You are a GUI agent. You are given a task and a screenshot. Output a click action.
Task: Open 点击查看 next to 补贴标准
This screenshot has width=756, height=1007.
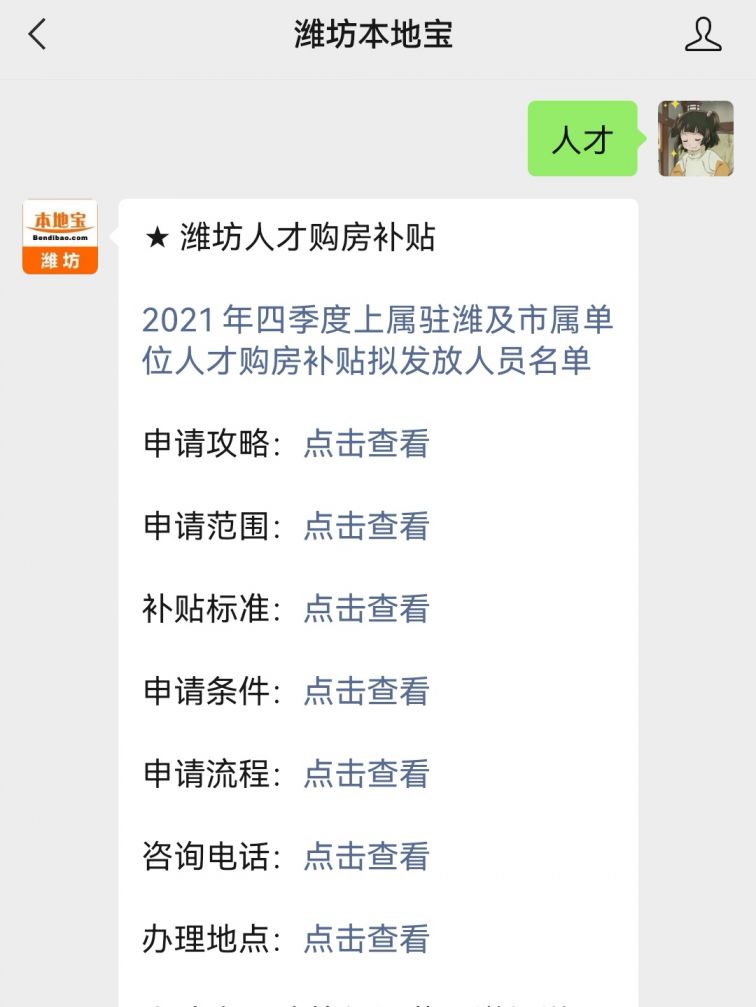tap(366, 609)
